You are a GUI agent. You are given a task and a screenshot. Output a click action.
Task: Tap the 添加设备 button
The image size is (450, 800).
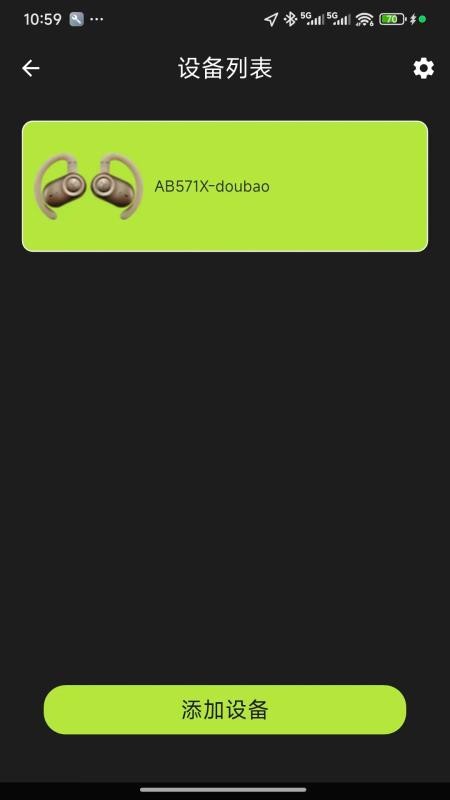(x=225, y=710)
